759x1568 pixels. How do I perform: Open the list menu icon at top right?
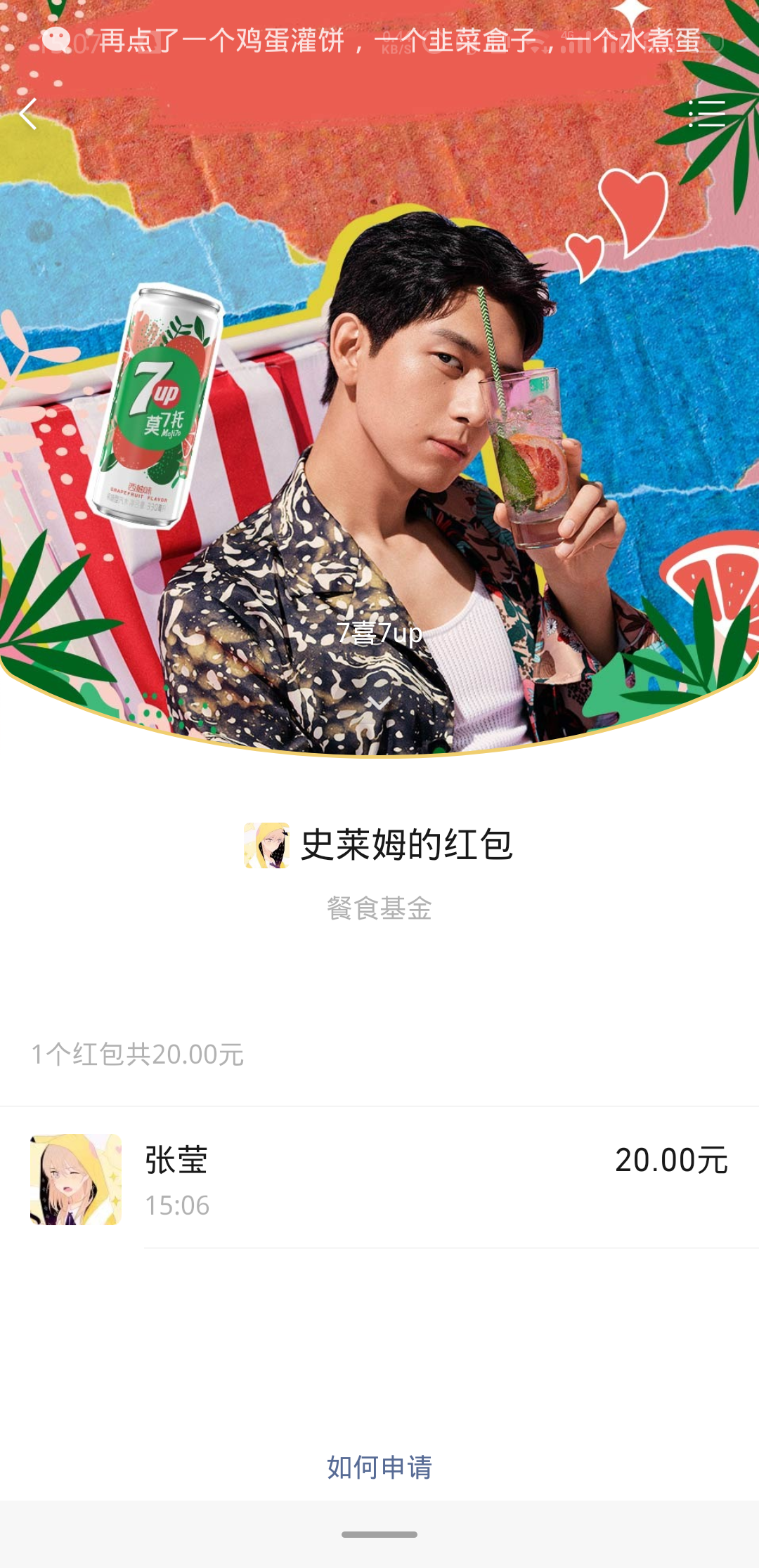[x=706, y=113]
